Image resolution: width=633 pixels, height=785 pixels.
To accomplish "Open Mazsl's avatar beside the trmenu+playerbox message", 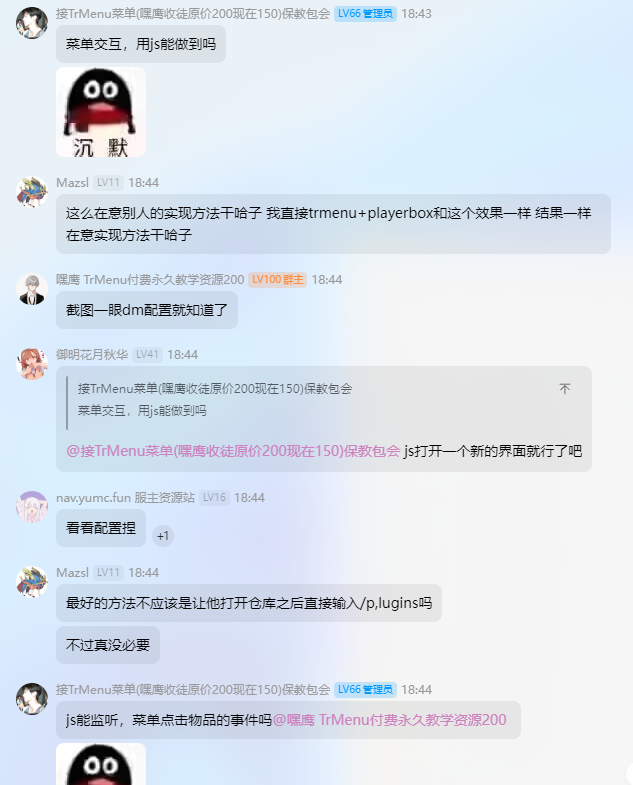I will (31, 191).
